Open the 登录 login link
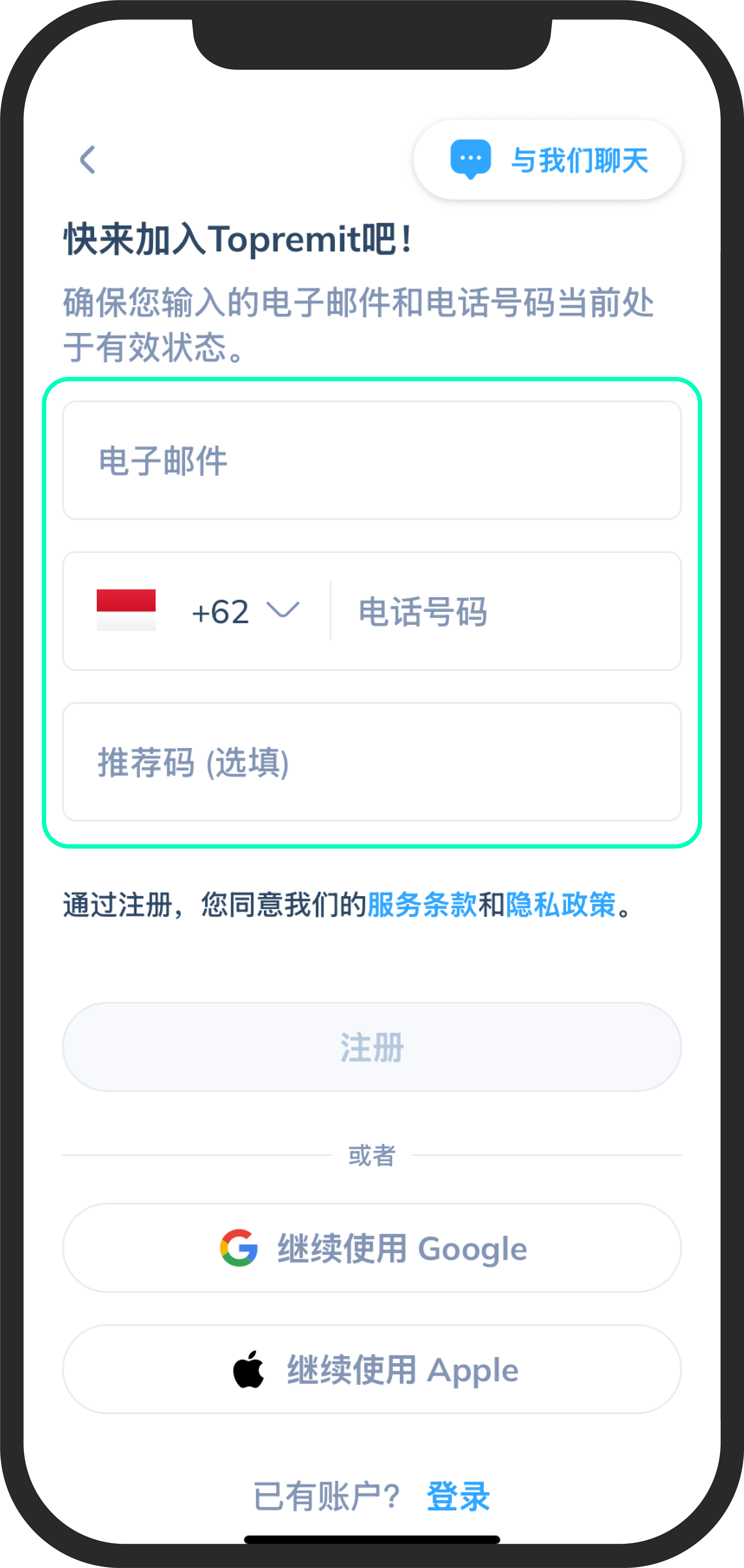The image size is (744, 1568). pyautogui.click(x=458, y=1496)
